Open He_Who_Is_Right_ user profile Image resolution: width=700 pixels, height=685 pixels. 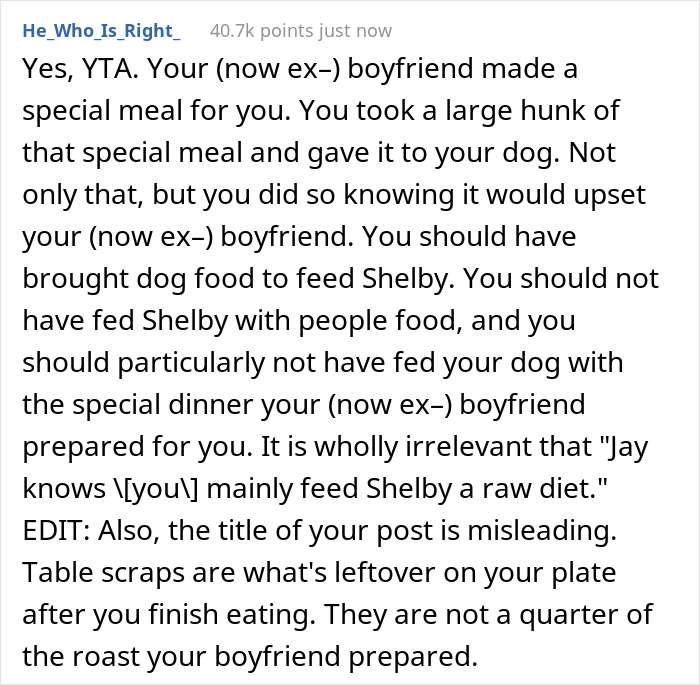[x=101, y=31]
